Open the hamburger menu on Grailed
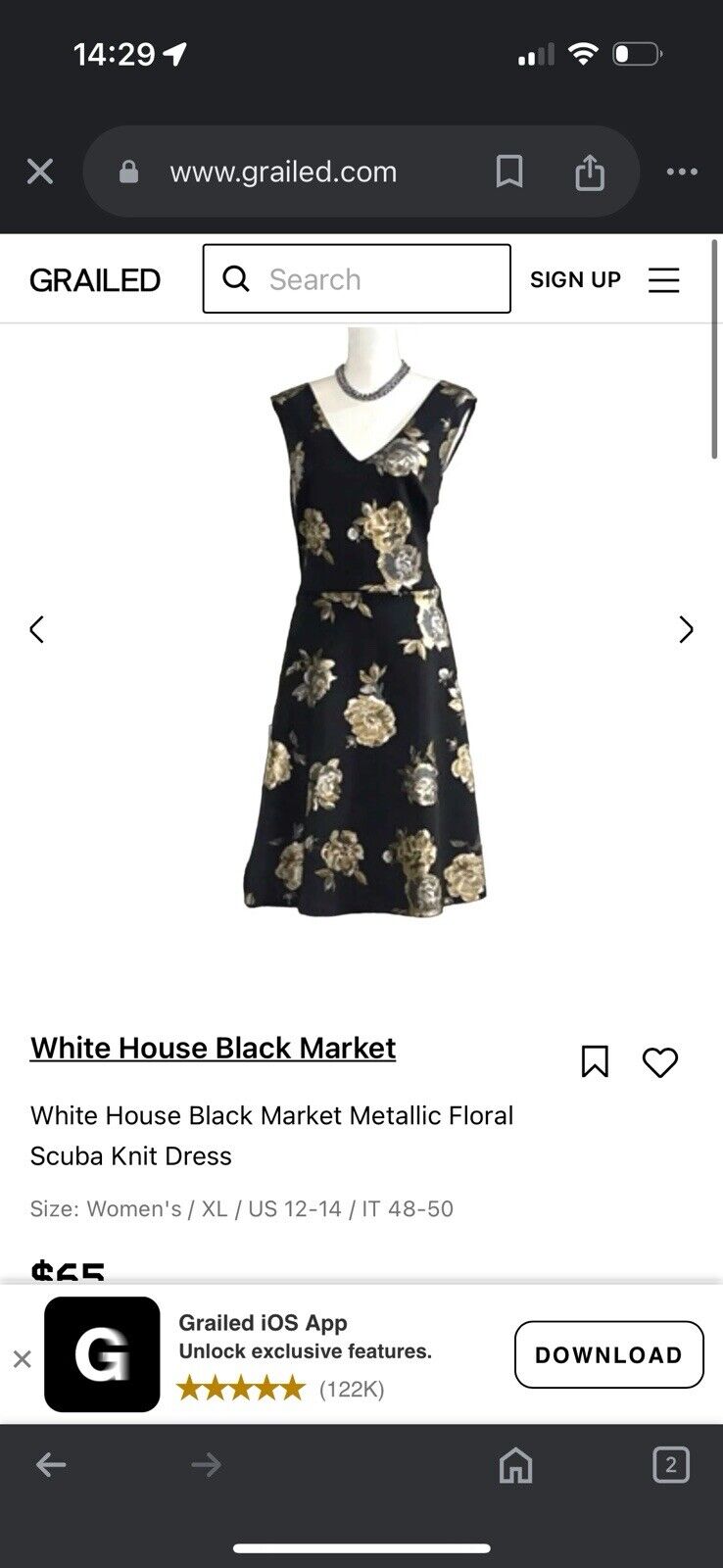The image size is (723, 1568). coord(663,280)
